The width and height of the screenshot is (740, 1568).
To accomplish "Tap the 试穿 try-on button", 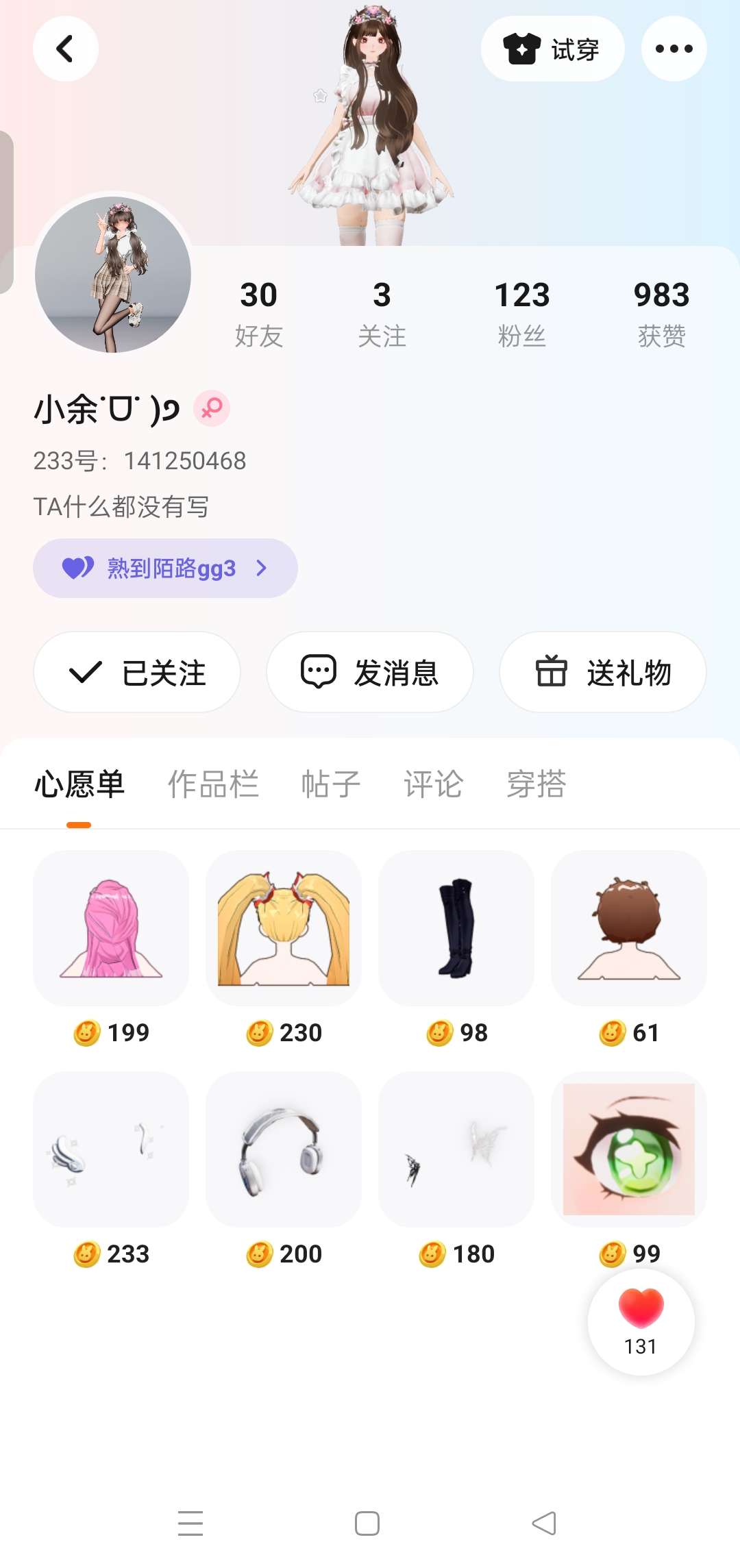I will click(552, 49).
